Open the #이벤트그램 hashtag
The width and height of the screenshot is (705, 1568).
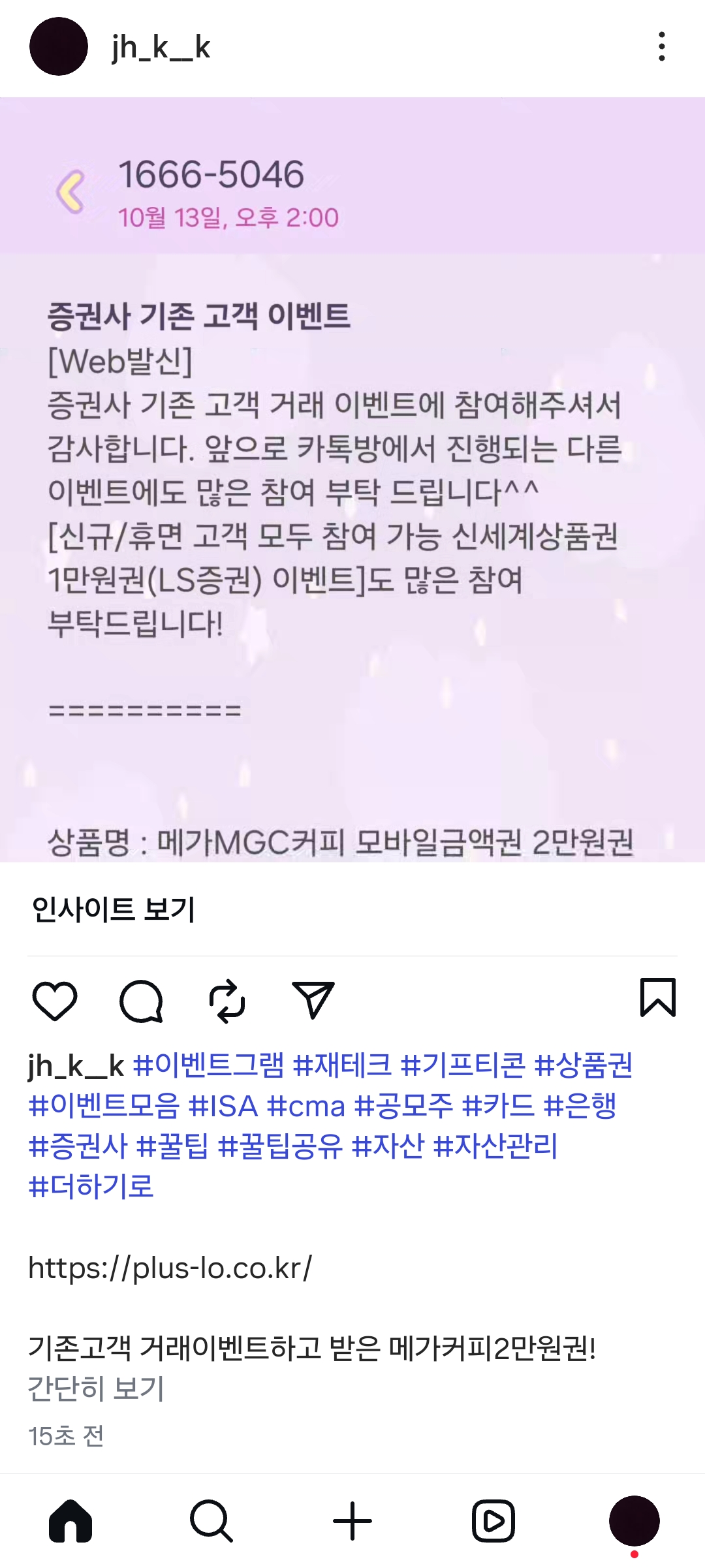pyautogui.click(x=209, y=1065)
